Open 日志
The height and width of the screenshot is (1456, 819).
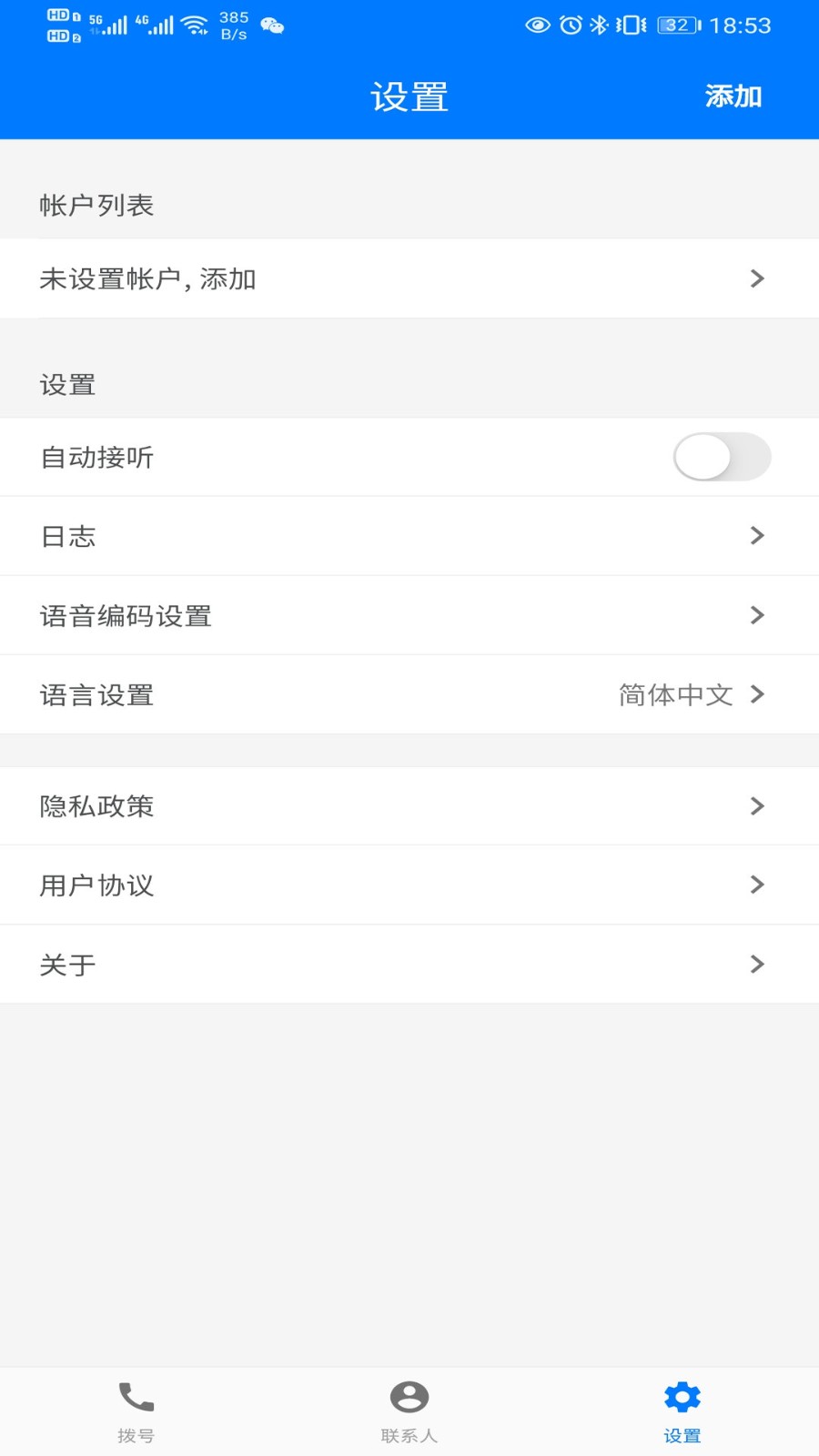(409, 536)
